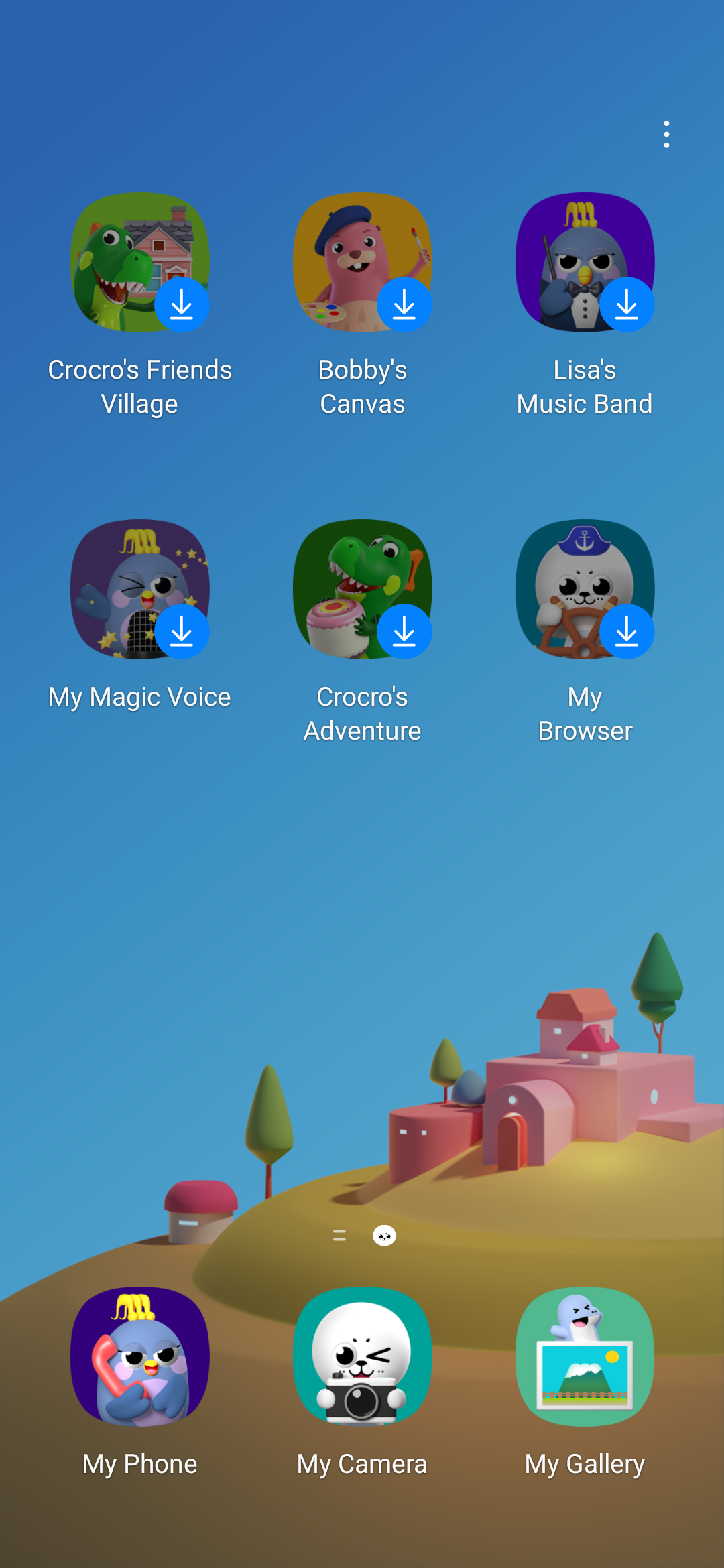Switch to the first page indicator
Image resolution: width=724 pixels, height=1568 pixels.
pyautogui.click(x=340, y=1235)
